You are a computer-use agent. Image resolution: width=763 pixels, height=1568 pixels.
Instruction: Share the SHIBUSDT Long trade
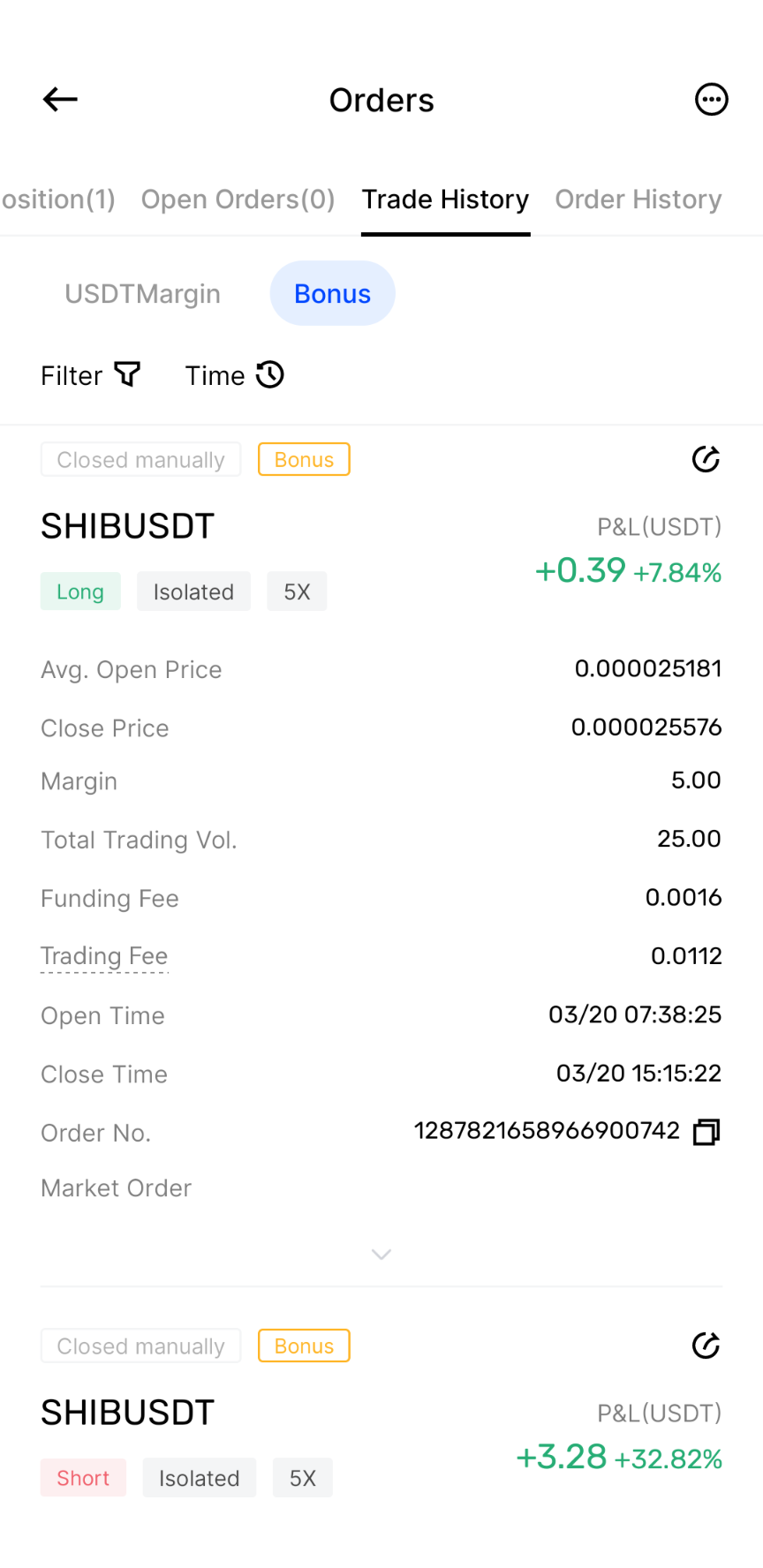coord(706,459)
